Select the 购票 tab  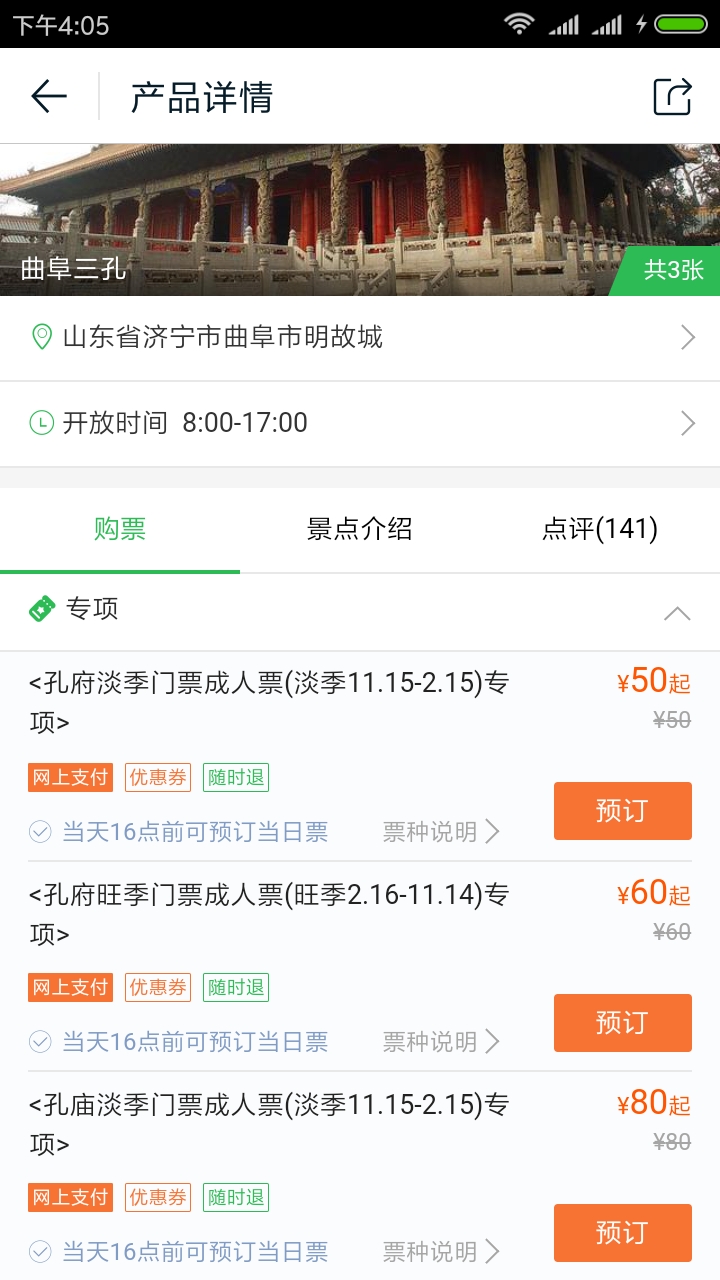click(x=120, y=529)
